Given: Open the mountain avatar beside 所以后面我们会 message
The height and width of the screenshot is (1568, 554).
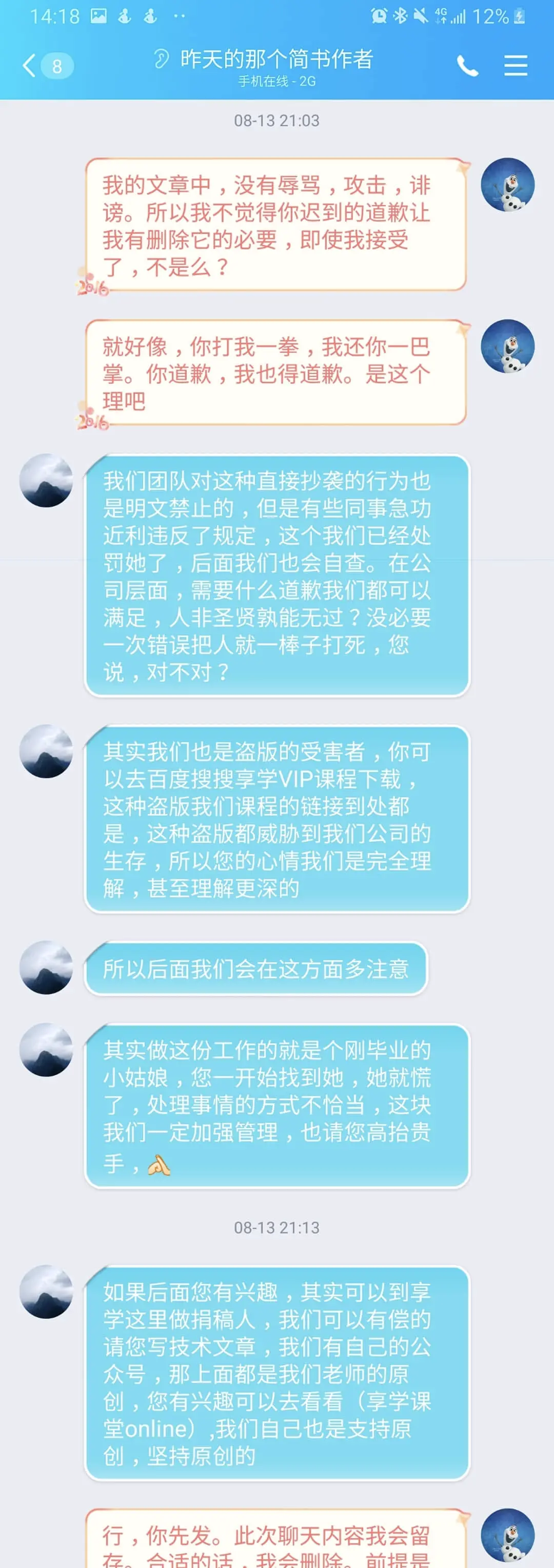Looking at the screenshot, I should [46, 967].
